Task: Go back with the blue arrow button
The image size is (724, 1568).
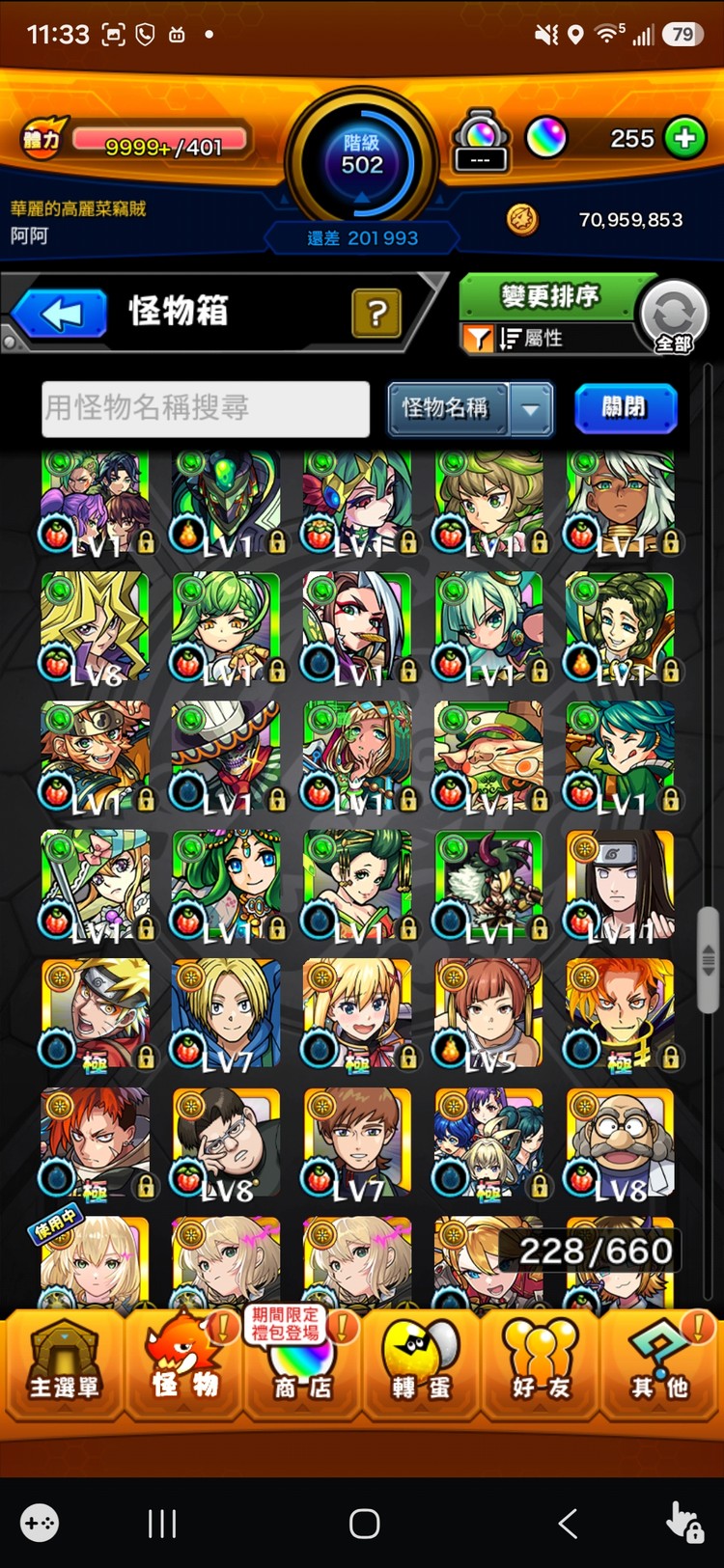Action: pyautogui.click(x=60, y=314)
